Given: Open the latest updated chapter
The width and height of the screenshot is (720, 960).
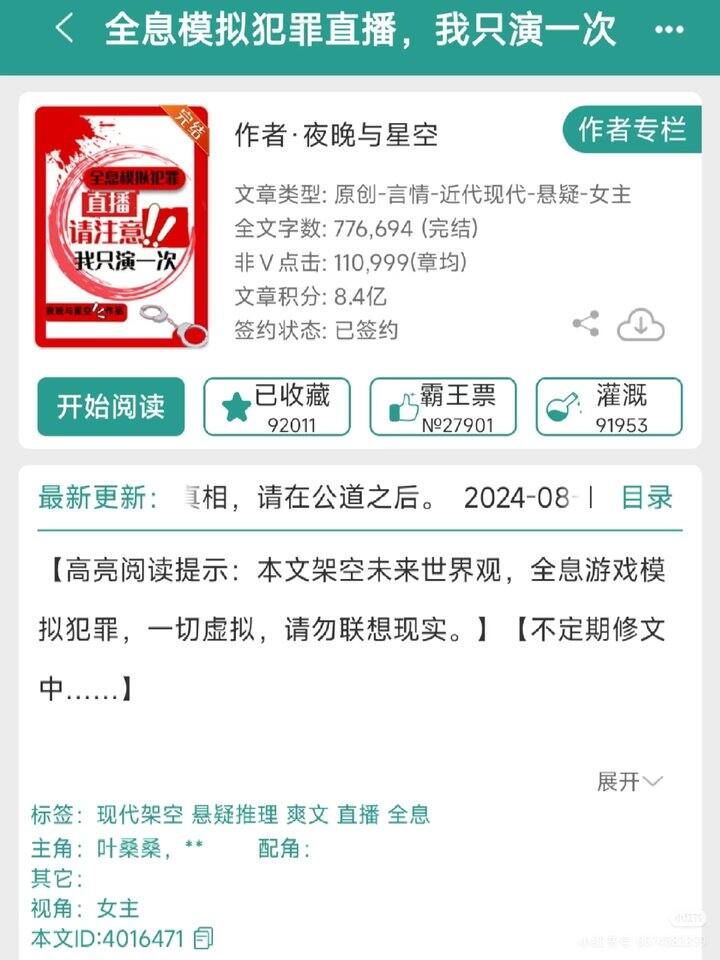Looking at the screenshot, I should point(320,497).
